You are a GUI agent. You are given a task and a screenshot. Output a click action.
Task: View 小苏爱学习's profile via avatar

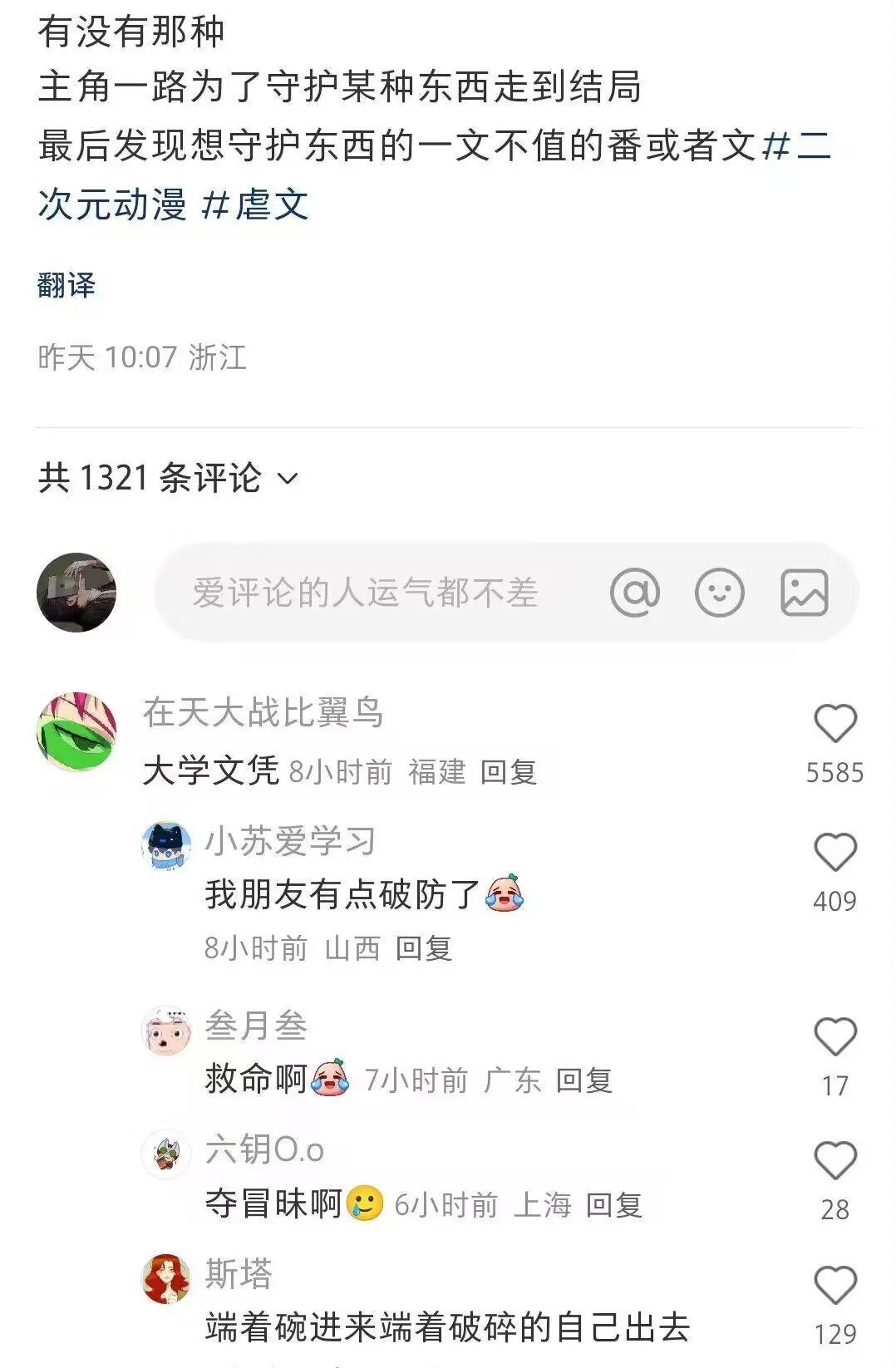[166, 847]
